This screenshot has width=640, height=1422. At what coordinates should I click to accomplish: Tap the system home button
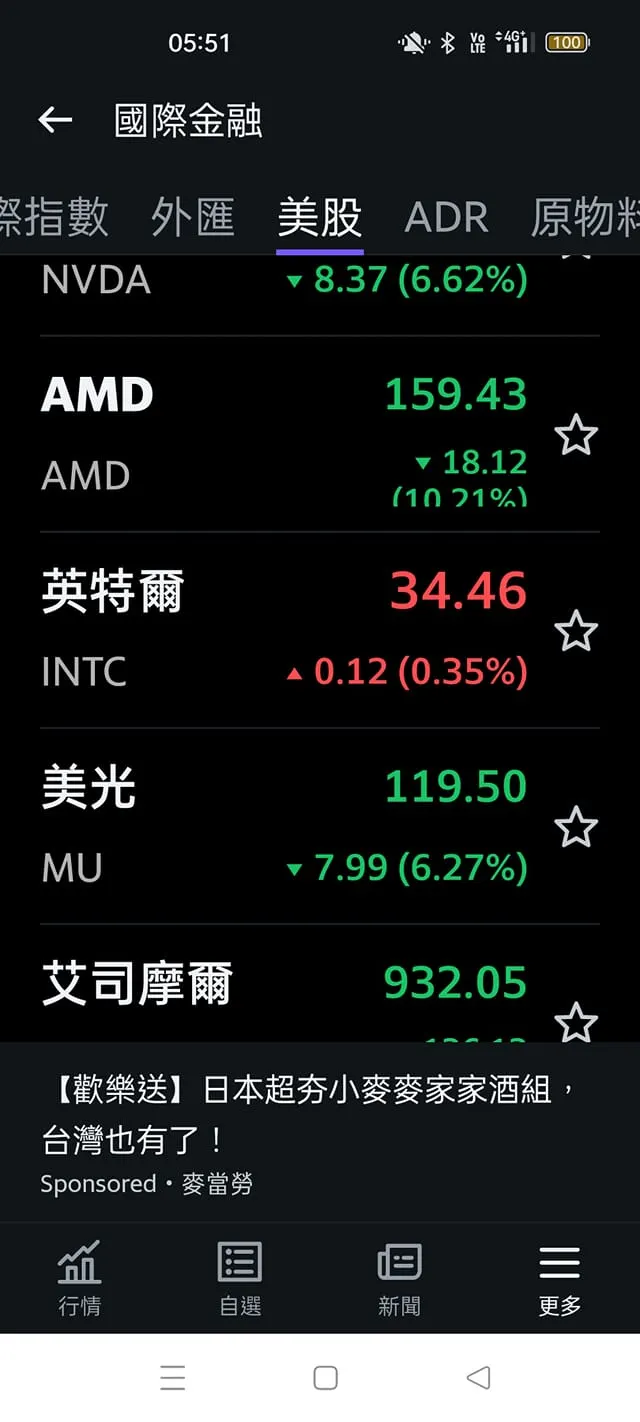[325, 1377]
